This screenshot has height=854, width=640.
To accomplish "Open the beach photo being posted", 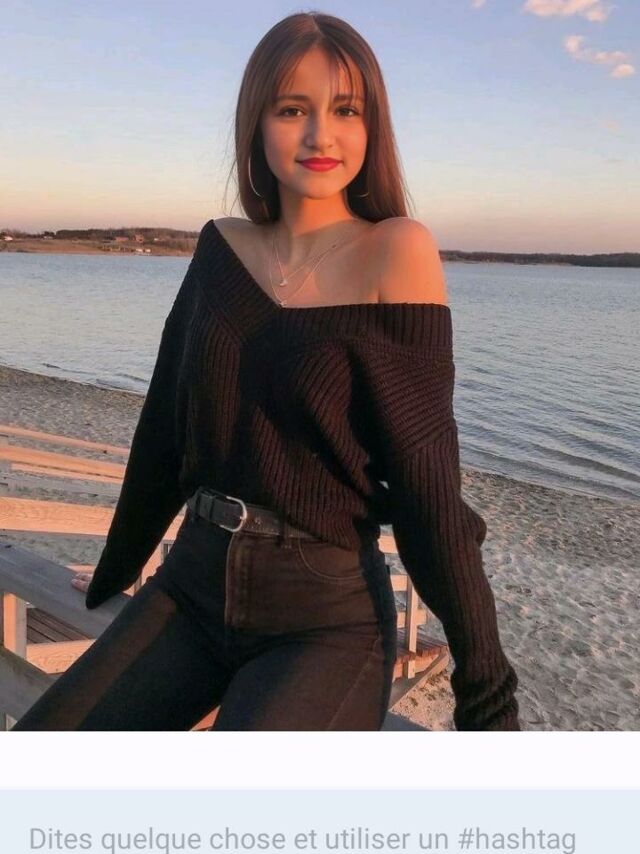I will [320, 365].
